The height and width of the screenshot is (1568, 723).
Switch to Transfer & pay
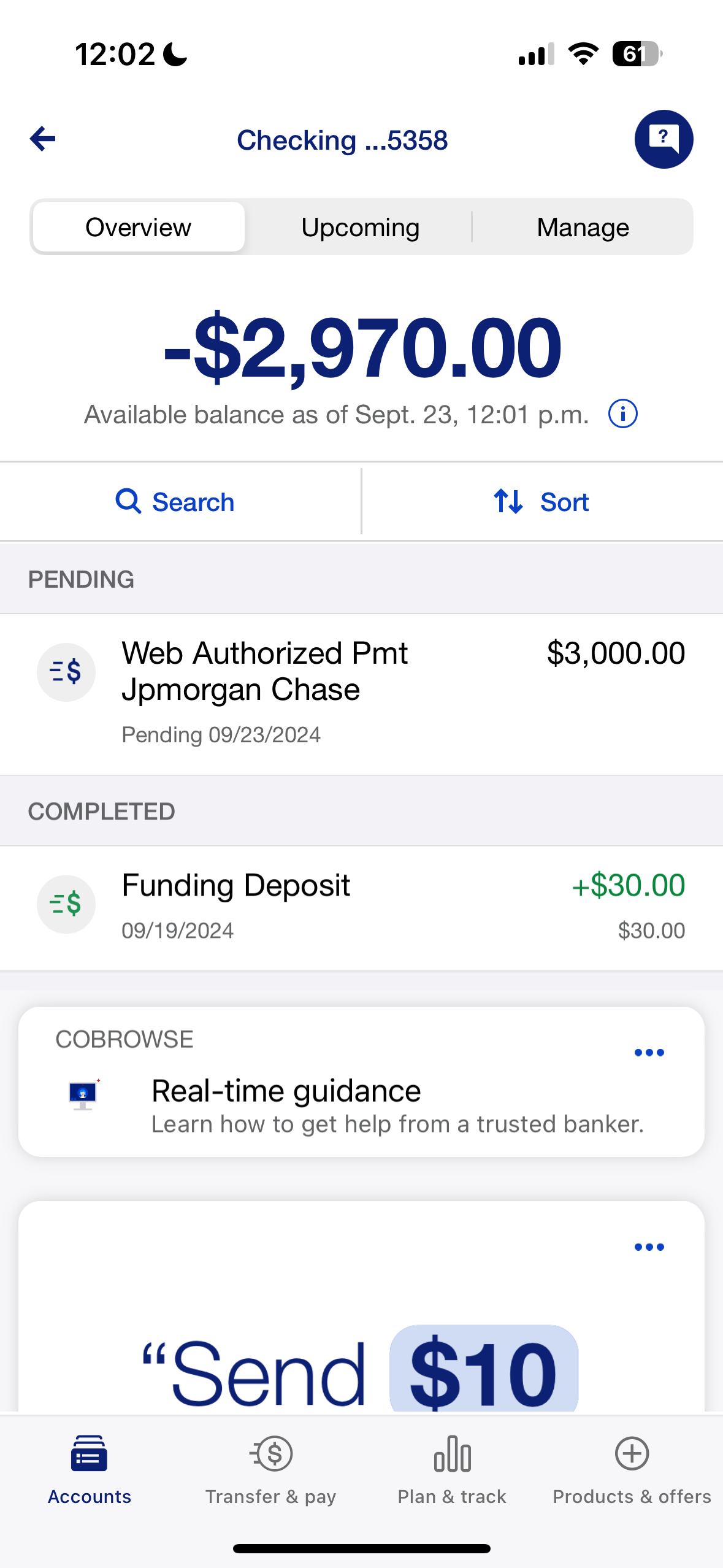click(x=270, y=1470)
